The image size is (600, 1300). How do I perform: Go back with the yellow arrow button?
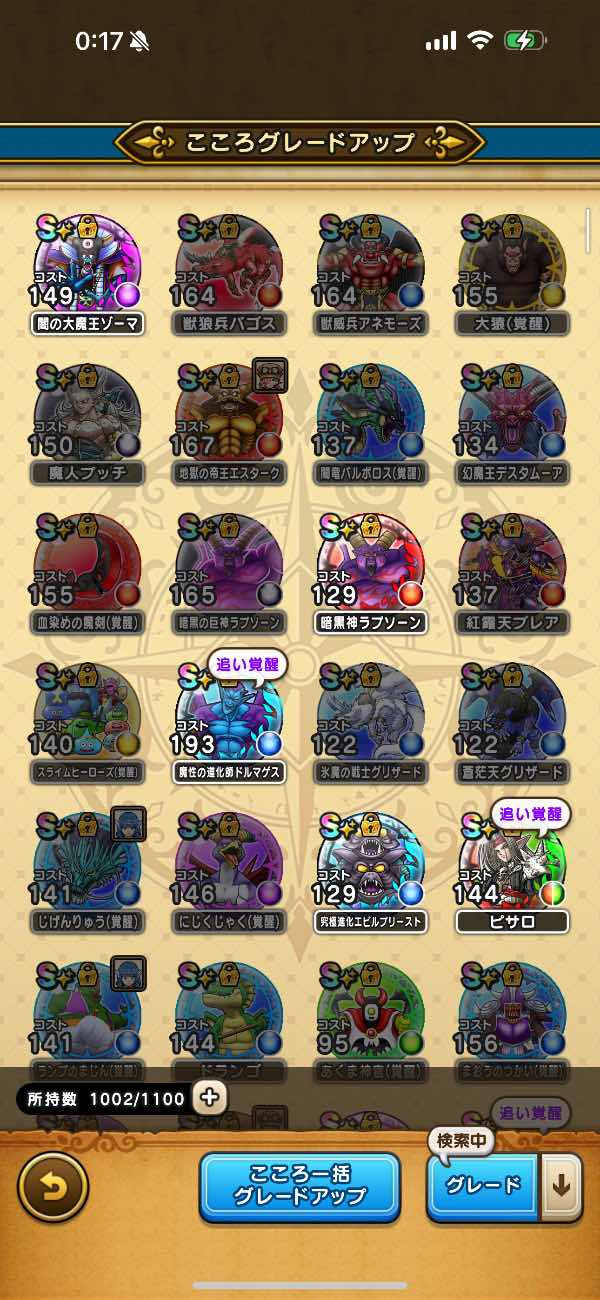[x=53, y=1187]
